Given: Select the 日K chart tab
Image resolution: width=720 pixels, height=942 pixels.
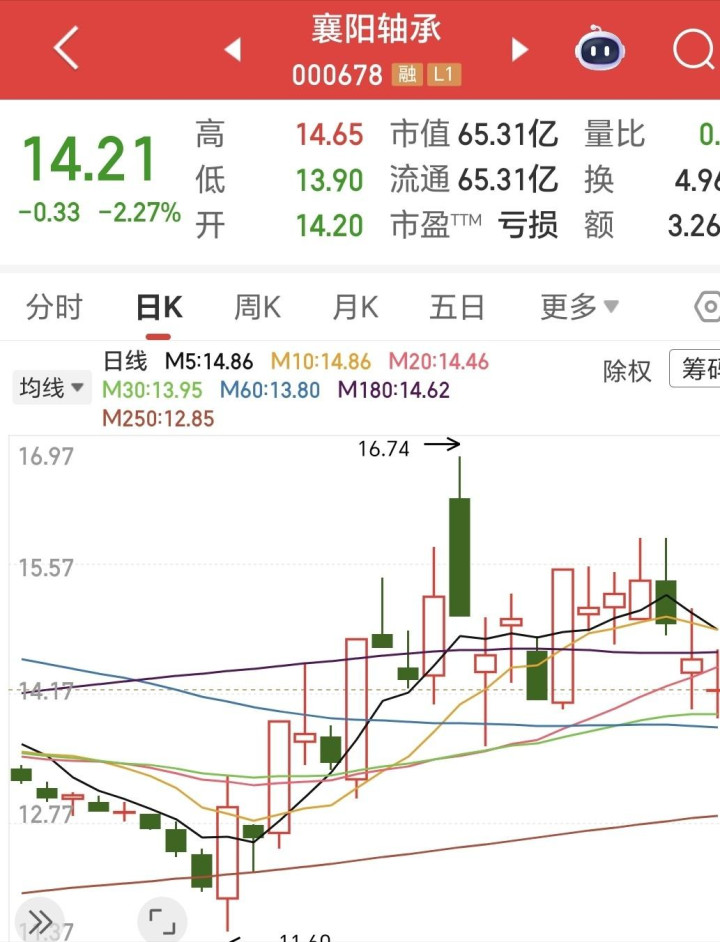Looking at the screenshot, I should [159, 307].
